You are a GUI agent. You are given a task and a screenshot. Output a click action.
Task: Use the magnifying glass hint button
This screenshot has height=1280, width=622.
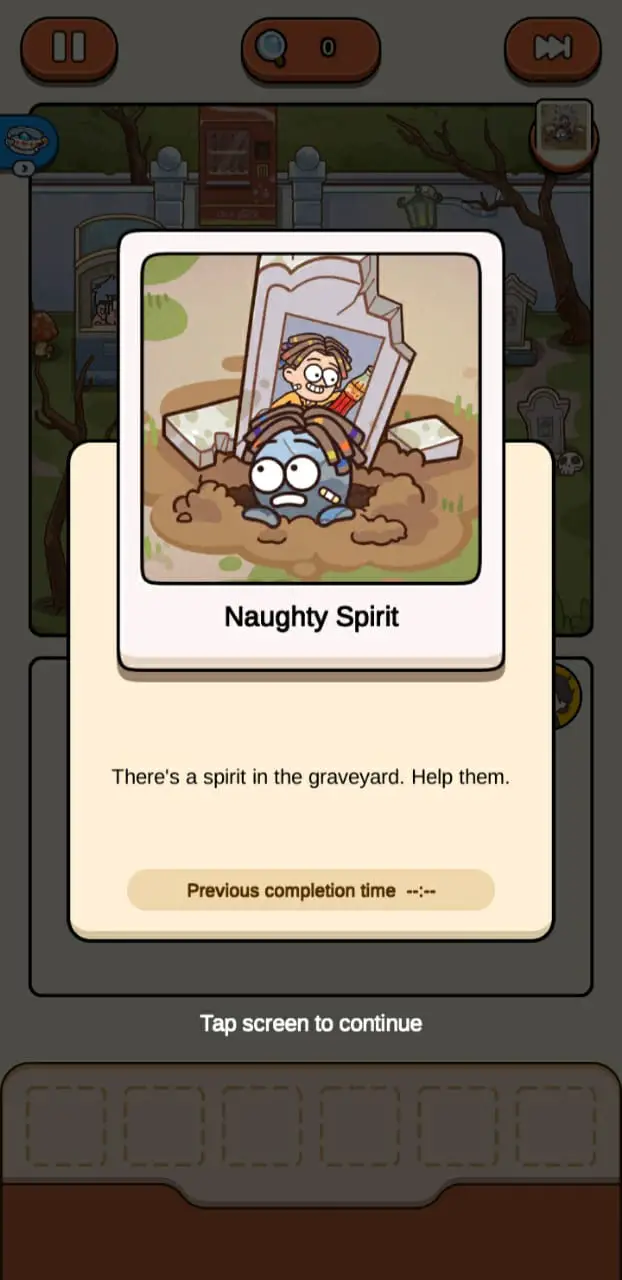point(310,47)
